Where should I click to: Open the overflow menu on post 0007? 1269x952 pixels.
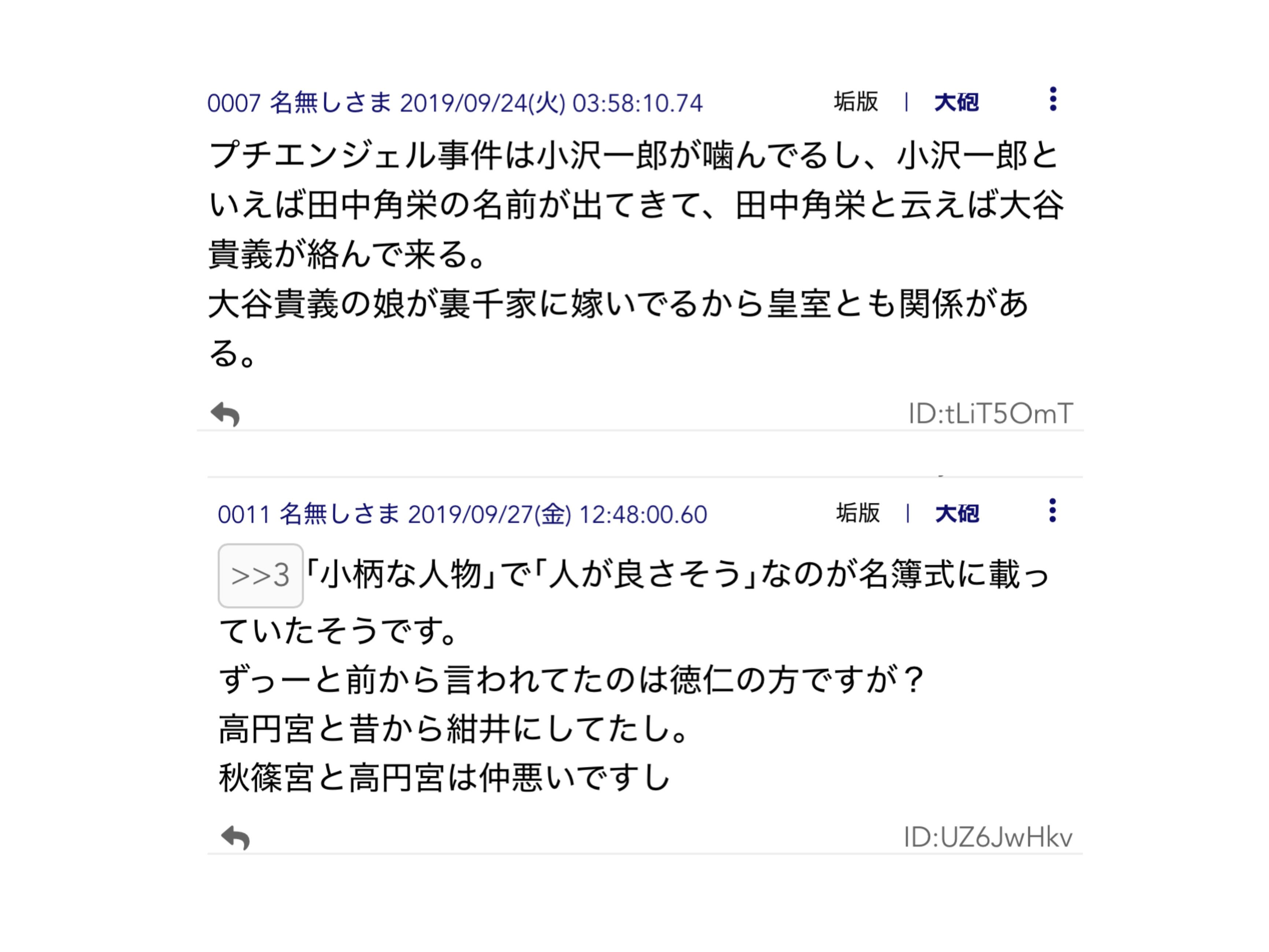pyautogui.click(x=1052, y=100)
